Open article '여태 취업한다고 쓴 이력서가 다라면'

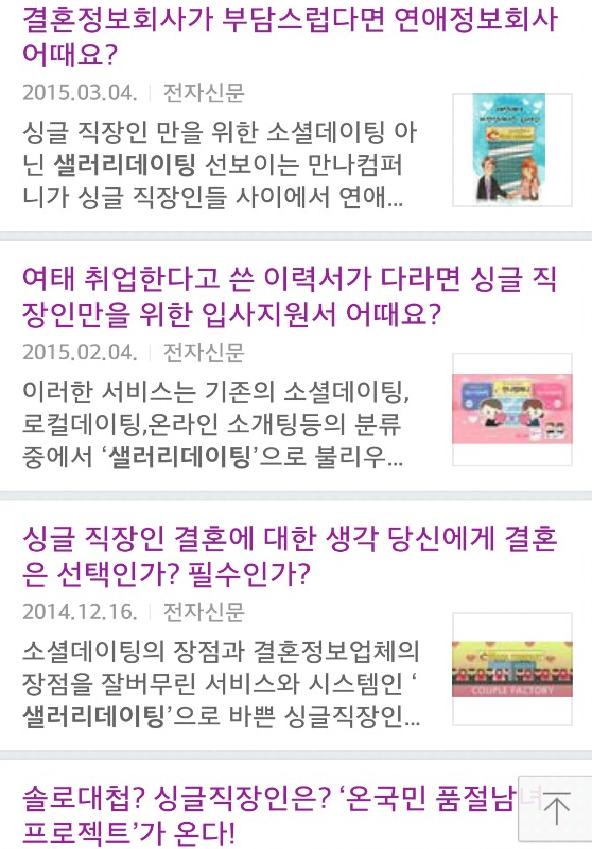(289, 295)
